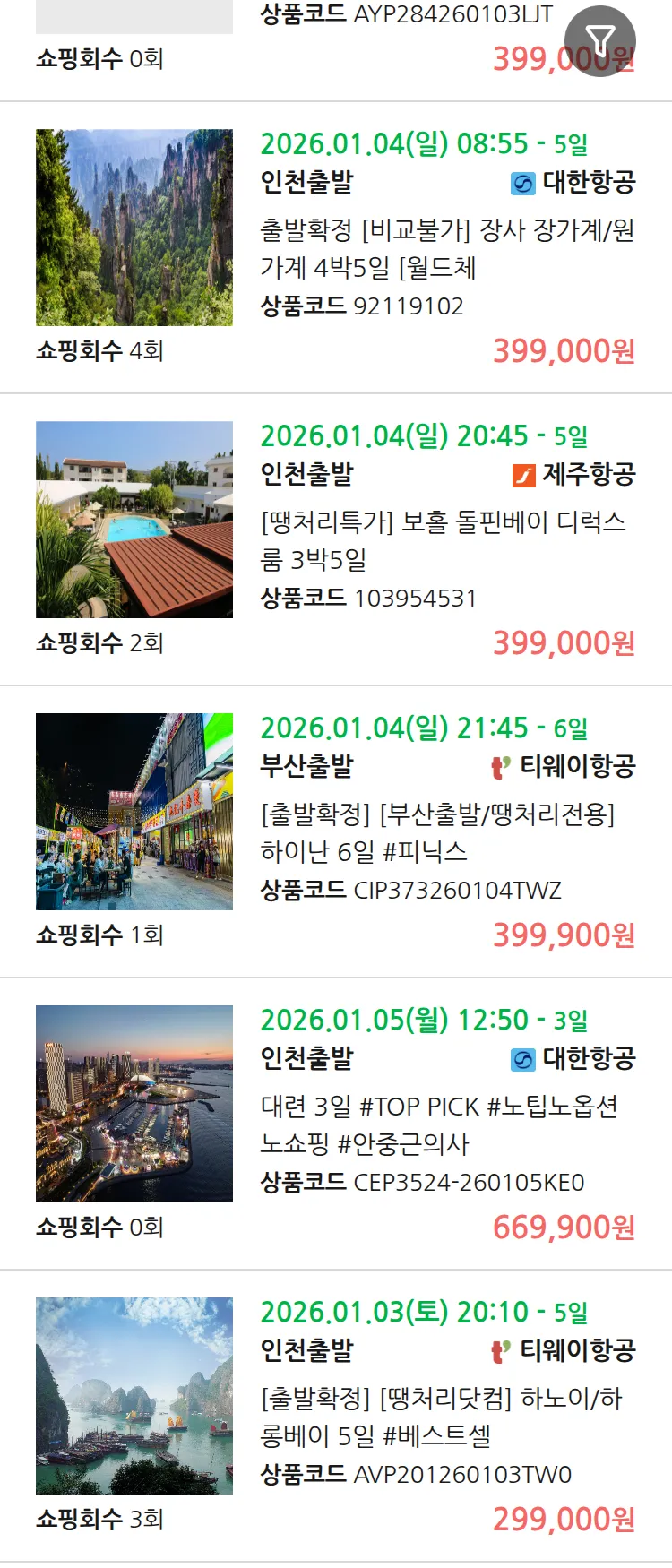Viewport: 672px width, 1568px height.
Task: Open the package with code AYP284260103LJT
Action: click(405, 15)
